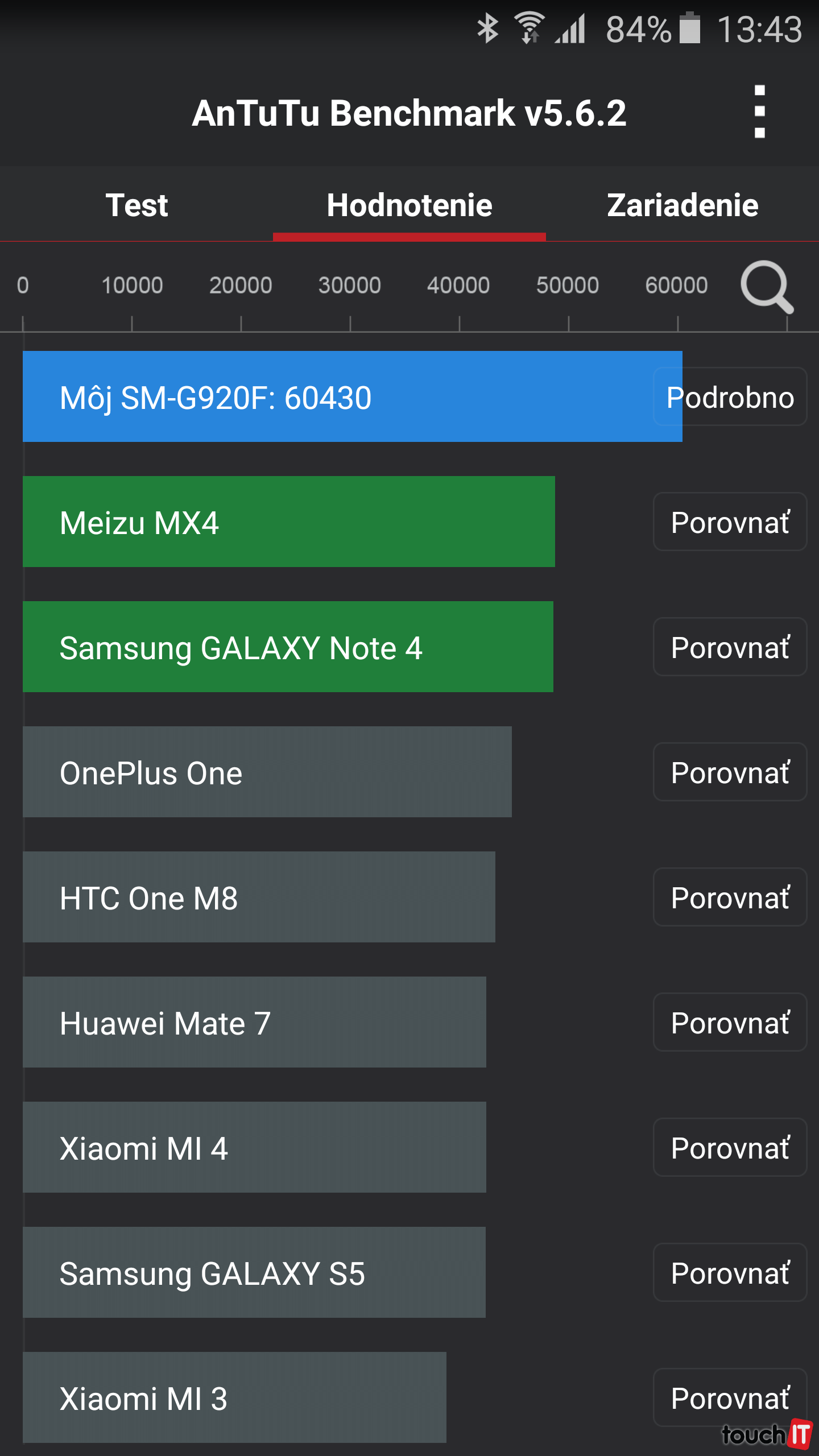Compare with Huawei Mate 7
The image size is (819, 1456).
click(x=730, y=1023)
